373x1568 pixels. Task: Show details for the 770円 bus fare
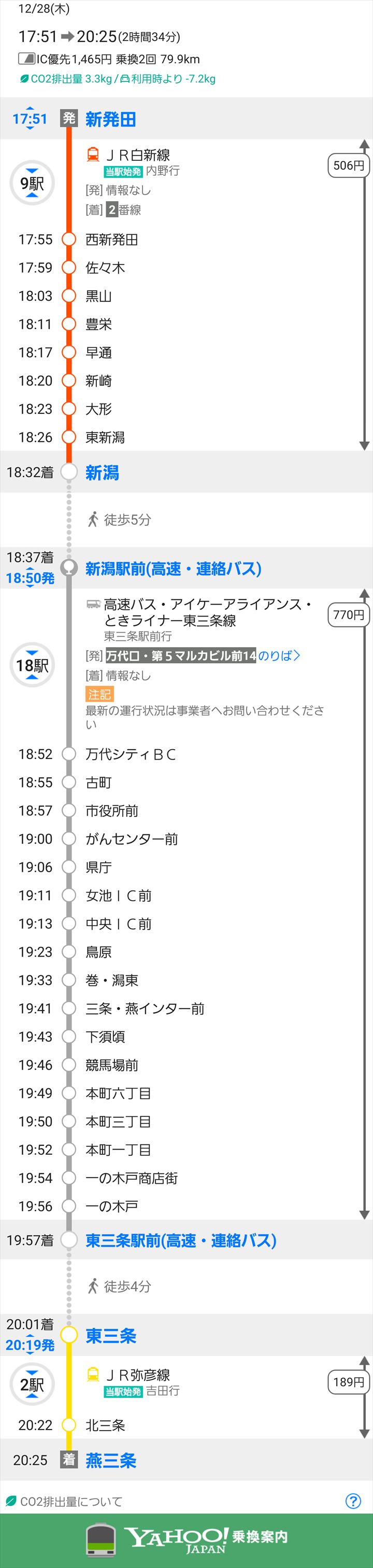[349, 615]
